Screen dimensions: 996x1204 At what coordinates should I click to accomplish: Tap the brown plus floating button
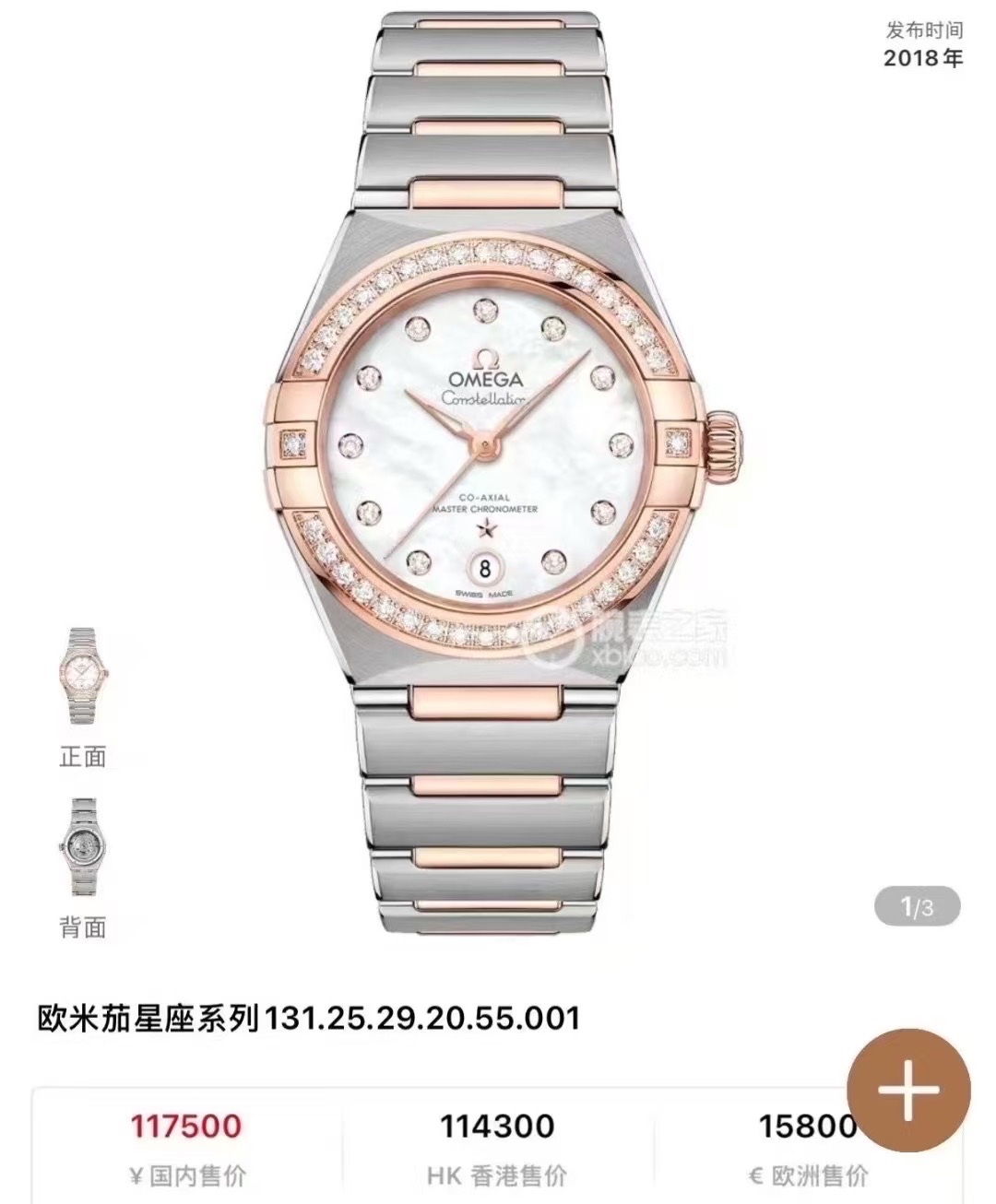coord(908,1090)
